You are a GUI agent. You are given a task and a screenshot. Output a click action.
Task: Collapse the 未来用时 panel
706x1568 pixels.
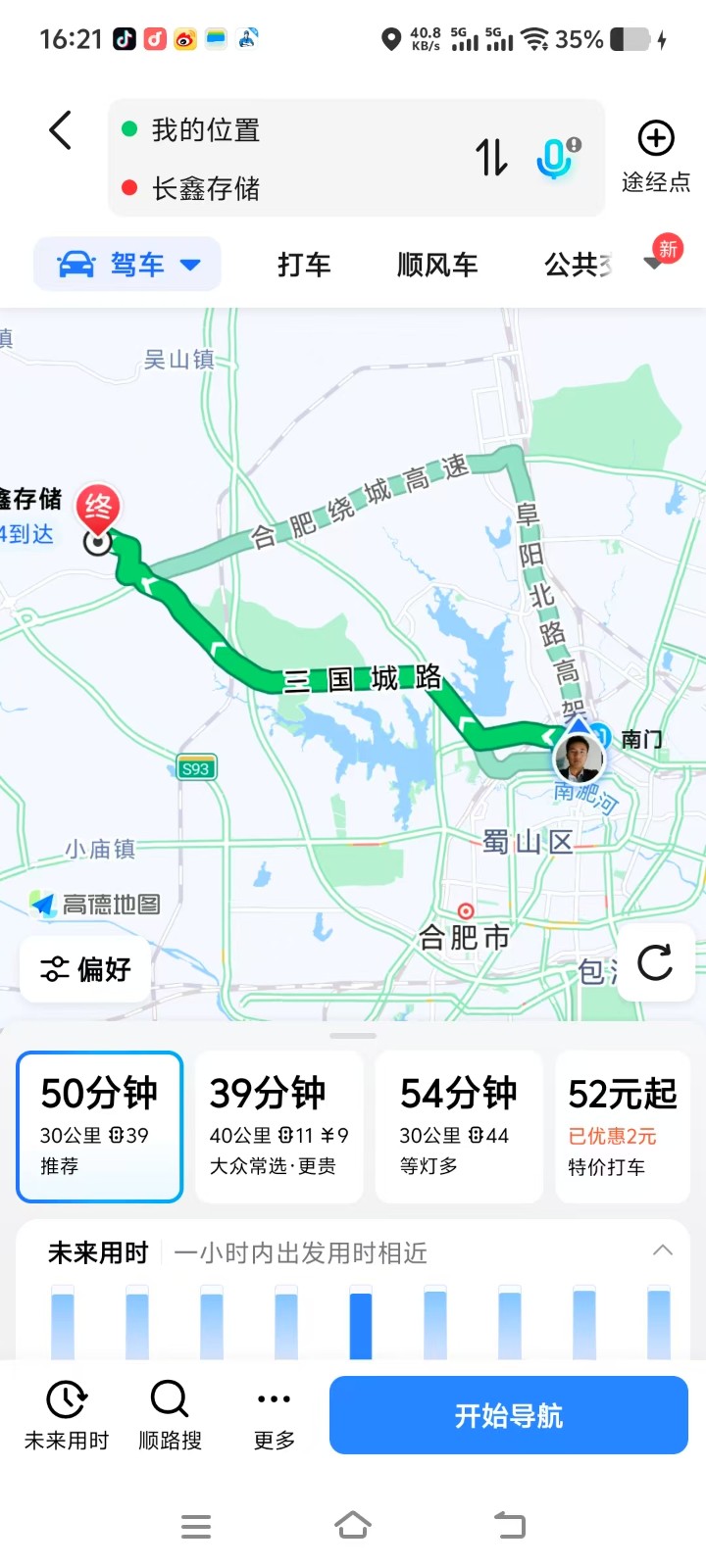(663, 1250)
